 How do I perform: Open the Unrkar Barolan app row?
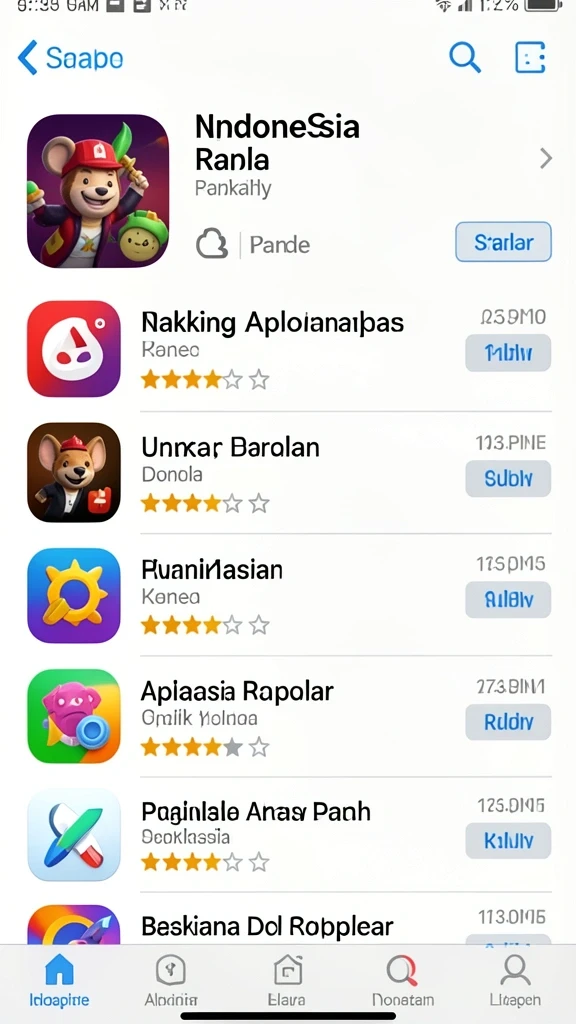click(289, 472)
